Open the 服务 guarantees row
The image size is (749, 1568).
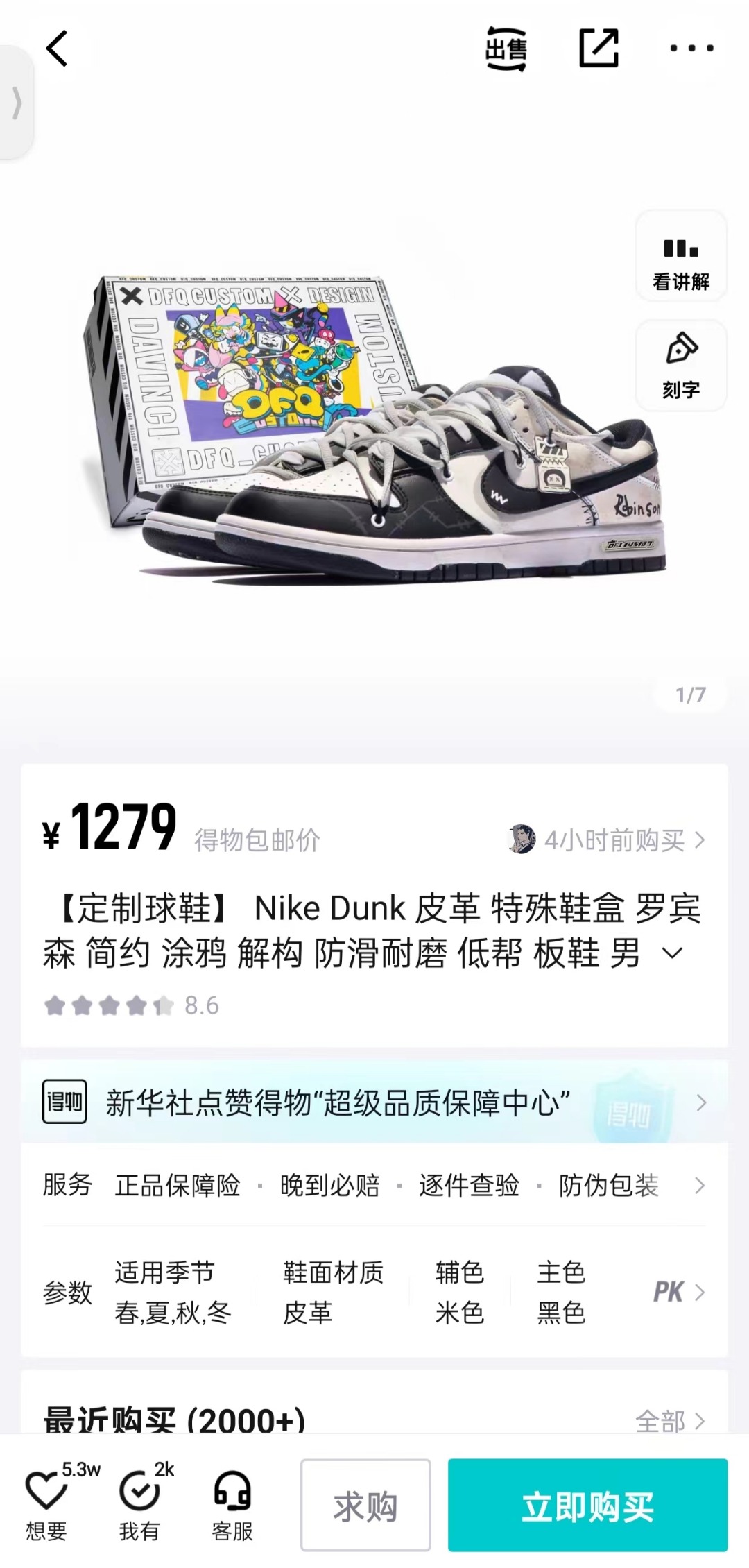[x=374, y=1185]
